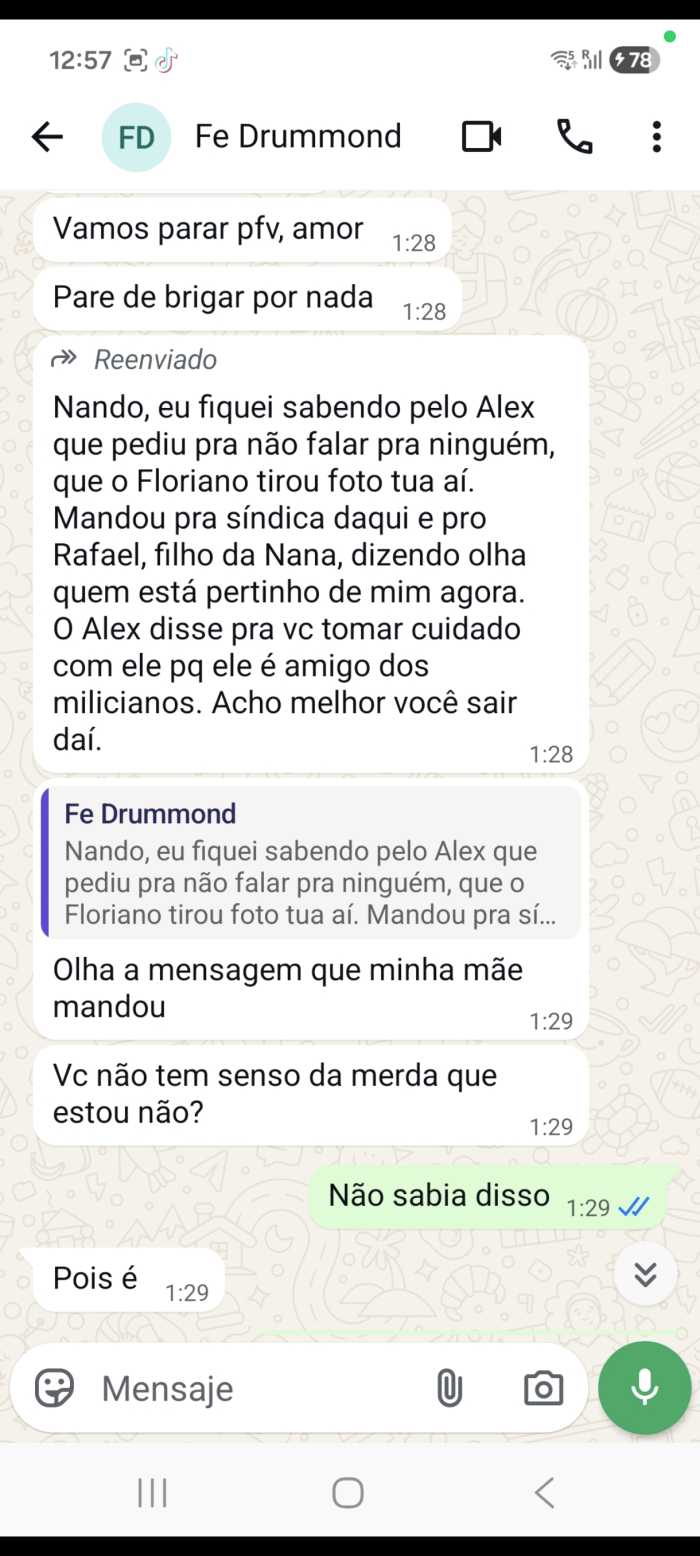Start a video call with Fe Drummond
The height and width of the screenshot is (1556, 700).
pyautogui.click(x=481, y=137)
